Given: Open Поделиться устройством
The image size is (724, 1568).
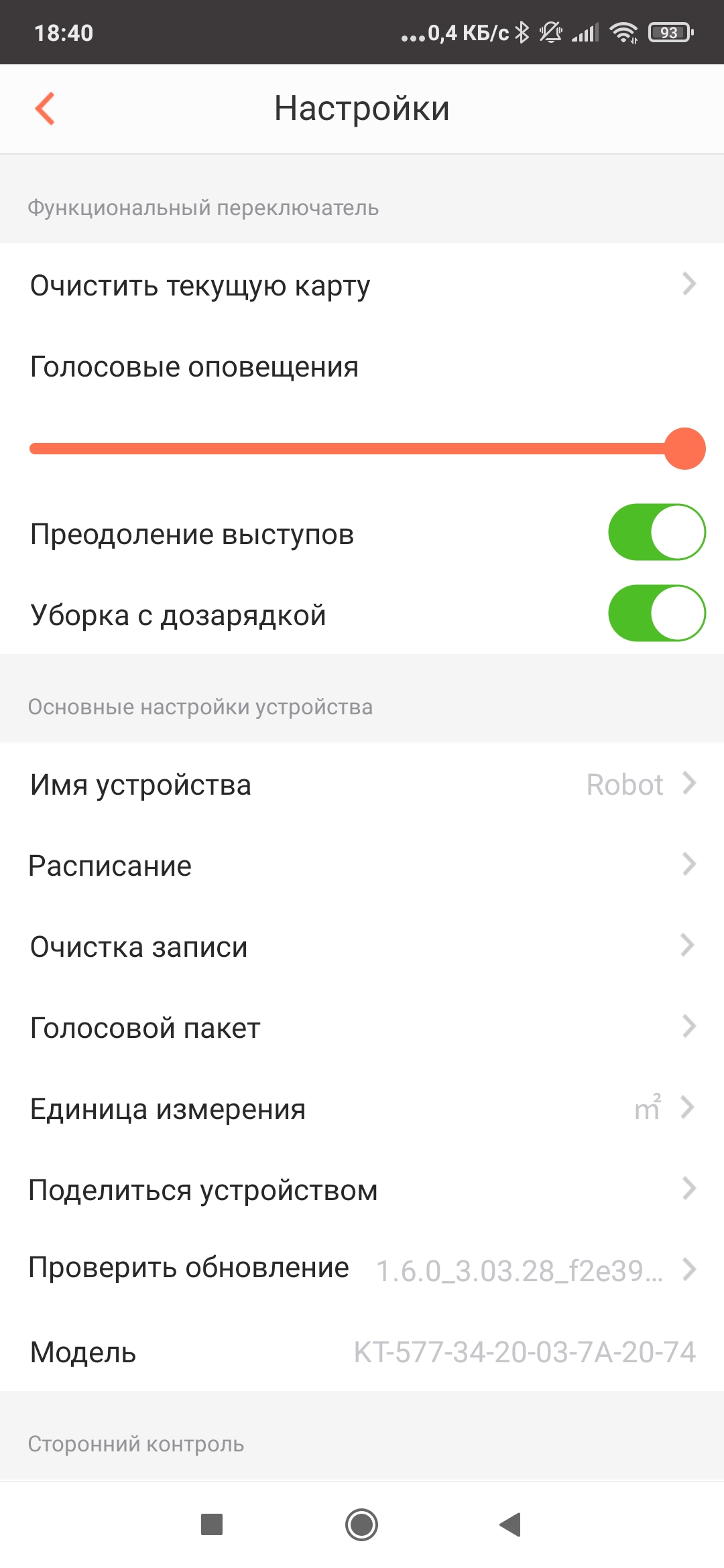Looking at the screenshot, I should pos(362,1190).
